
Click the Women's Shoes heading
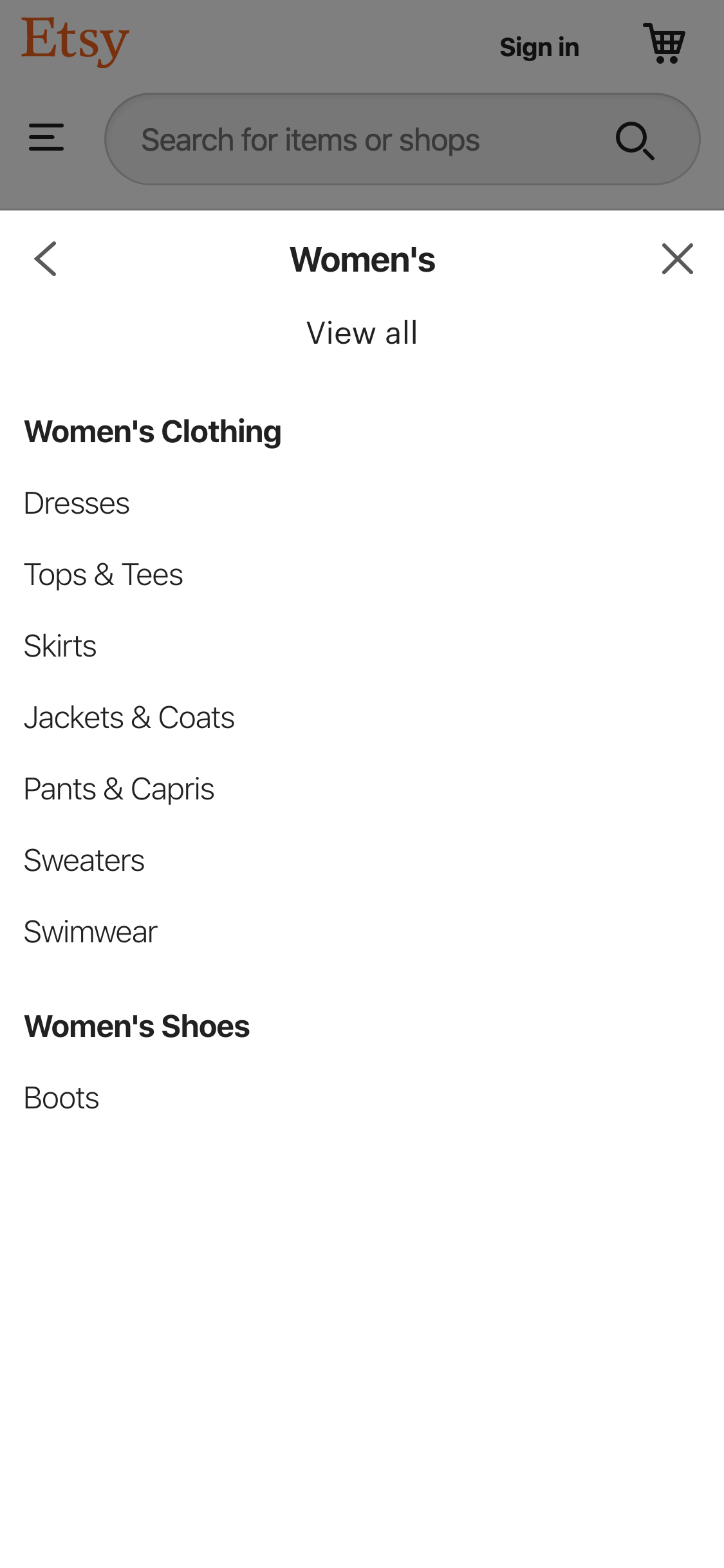pos(136,1025)
